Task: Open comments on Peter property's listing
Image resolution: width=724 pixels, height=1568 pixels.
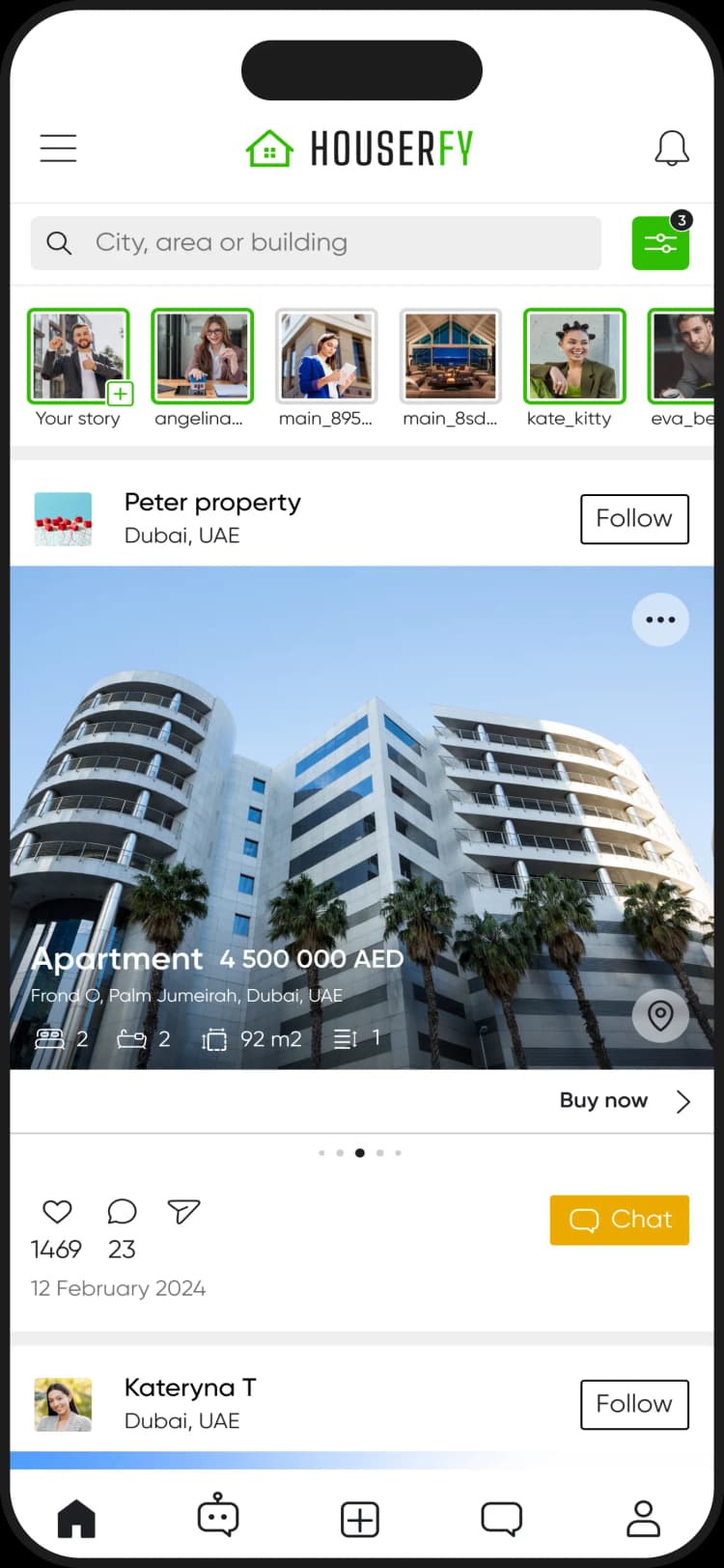Action: coord(122,1212)
